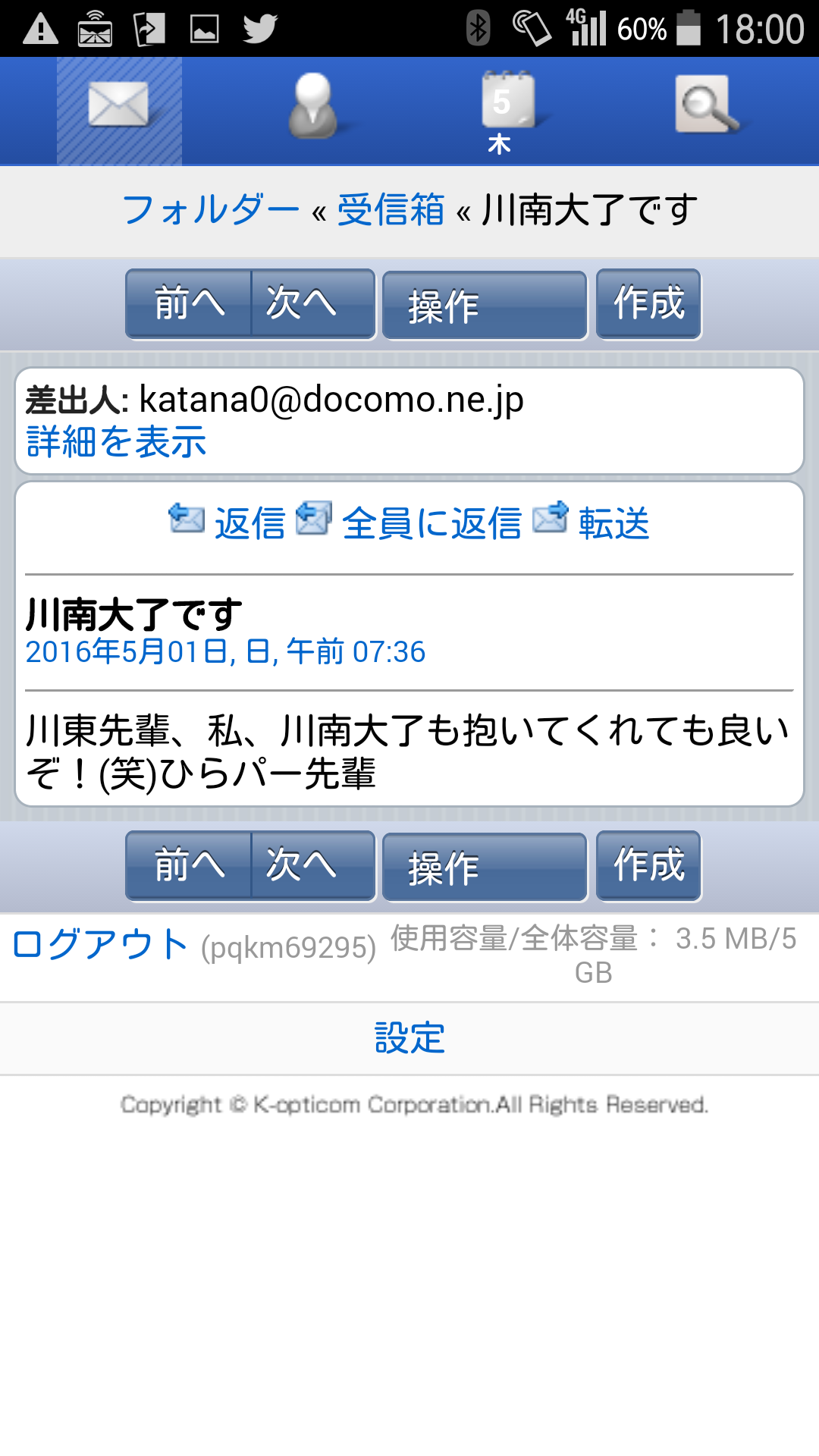
Task: Tap the top 作成 button
Action: 648,303
